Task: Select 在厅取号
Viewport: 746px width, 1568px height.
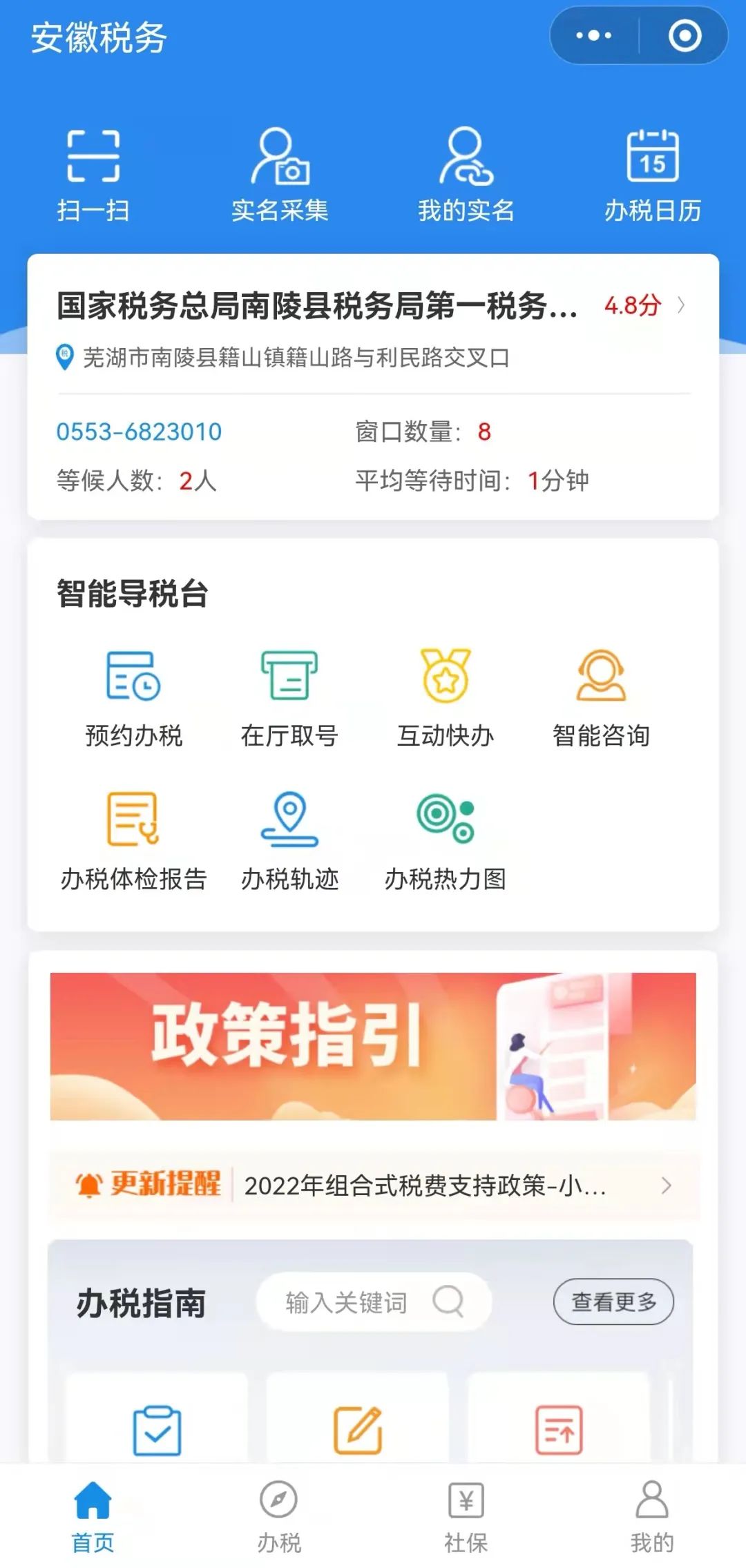Action: (x=289, y=699)
